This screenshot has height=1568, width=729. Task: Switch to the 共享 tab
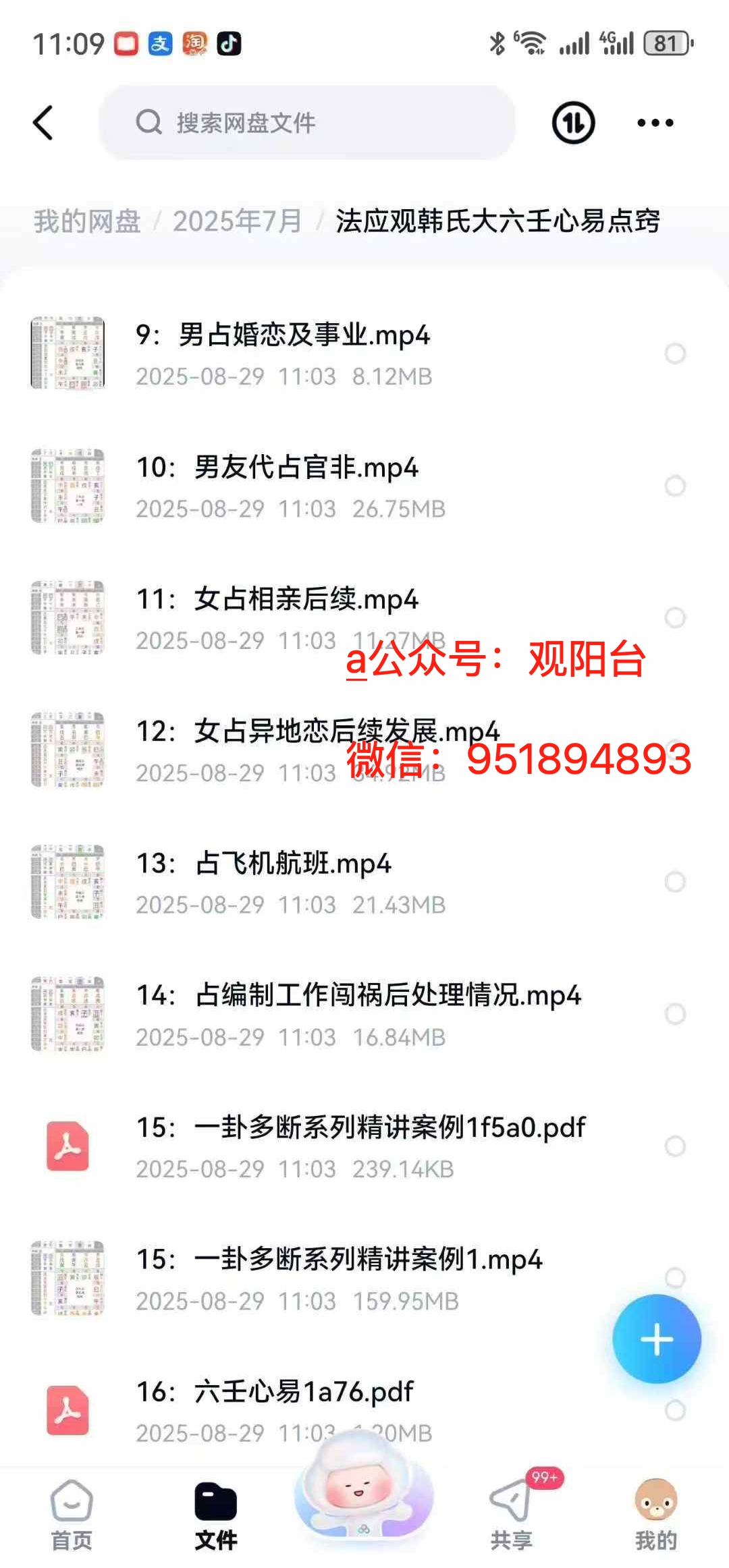click(x=511, y=1514)
